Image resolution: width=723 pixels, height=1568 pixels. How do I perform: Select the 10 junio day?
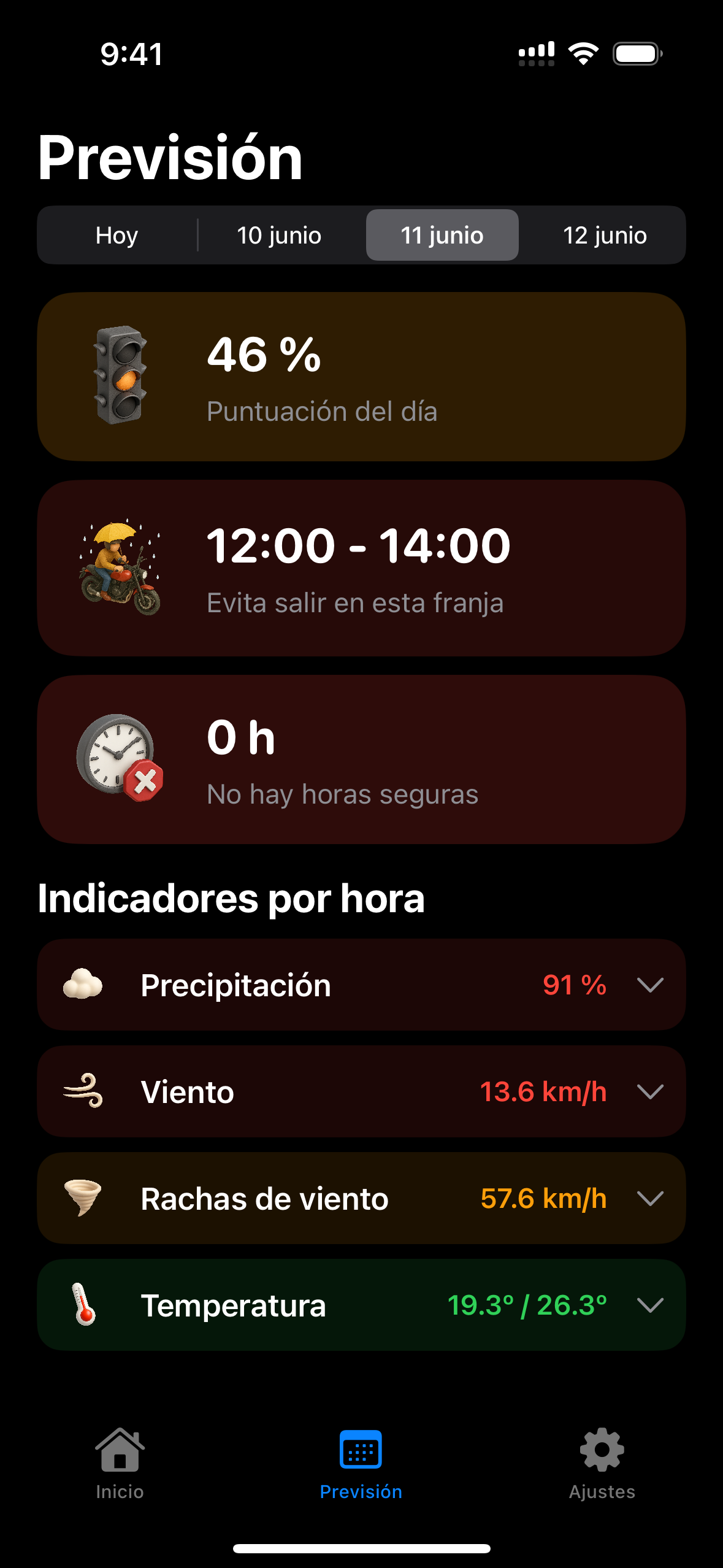(279, 234)
